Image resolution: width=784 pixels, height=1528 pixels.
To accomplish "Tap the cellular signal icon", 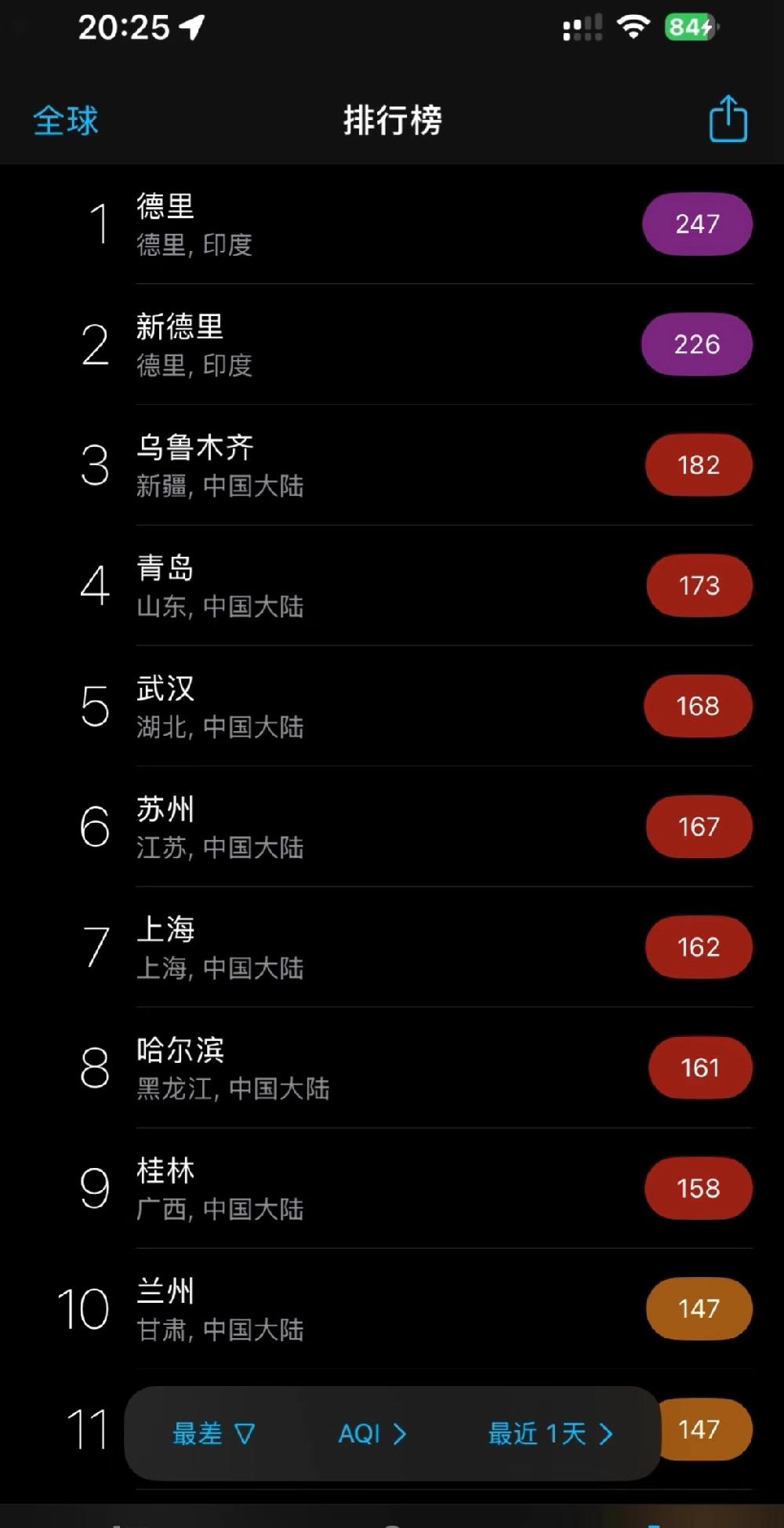I will click(x=580, y=28).
